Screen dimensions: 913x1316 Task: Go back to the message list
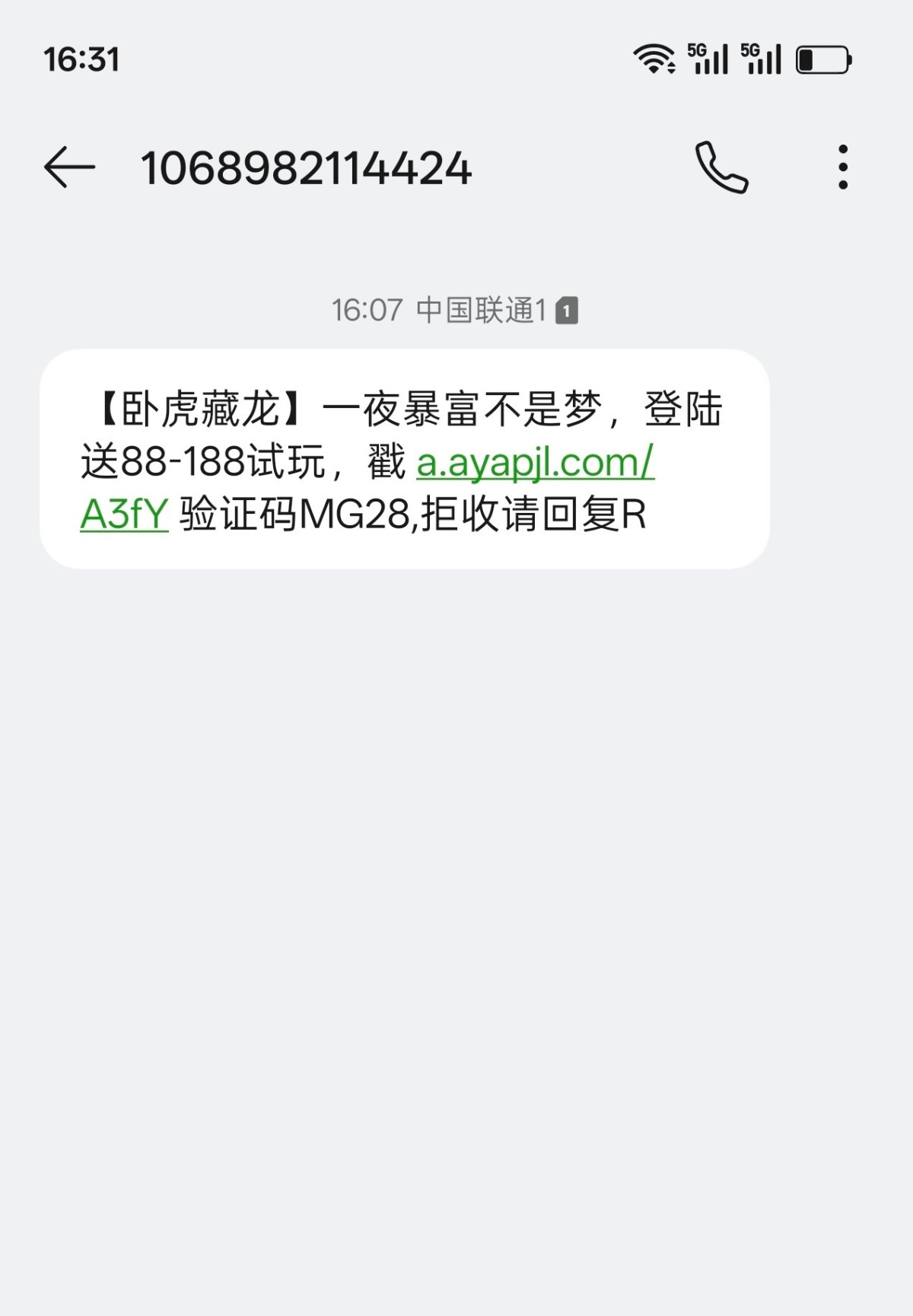pos(69,167)
